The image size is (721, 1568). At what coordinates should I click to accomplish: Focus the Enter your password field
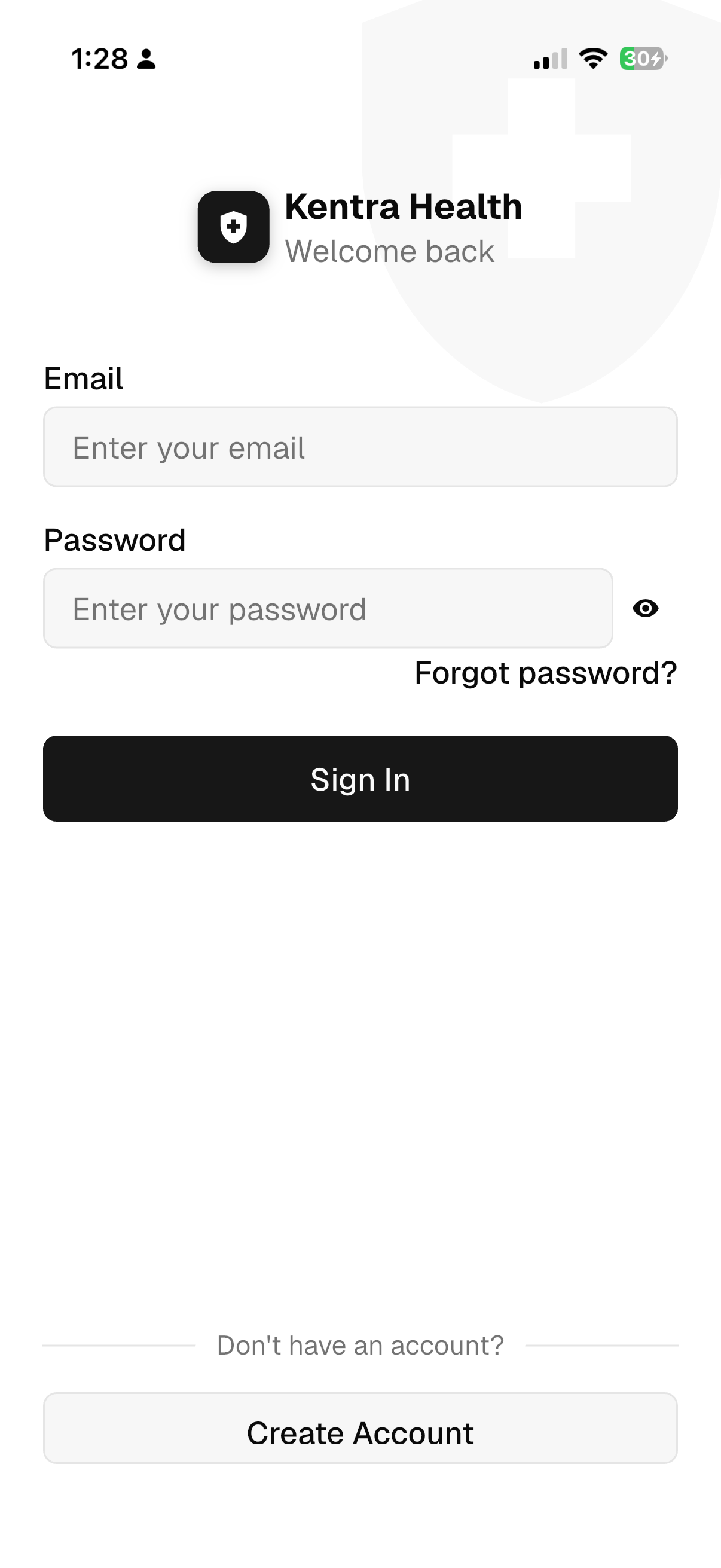tap(329, 608)
